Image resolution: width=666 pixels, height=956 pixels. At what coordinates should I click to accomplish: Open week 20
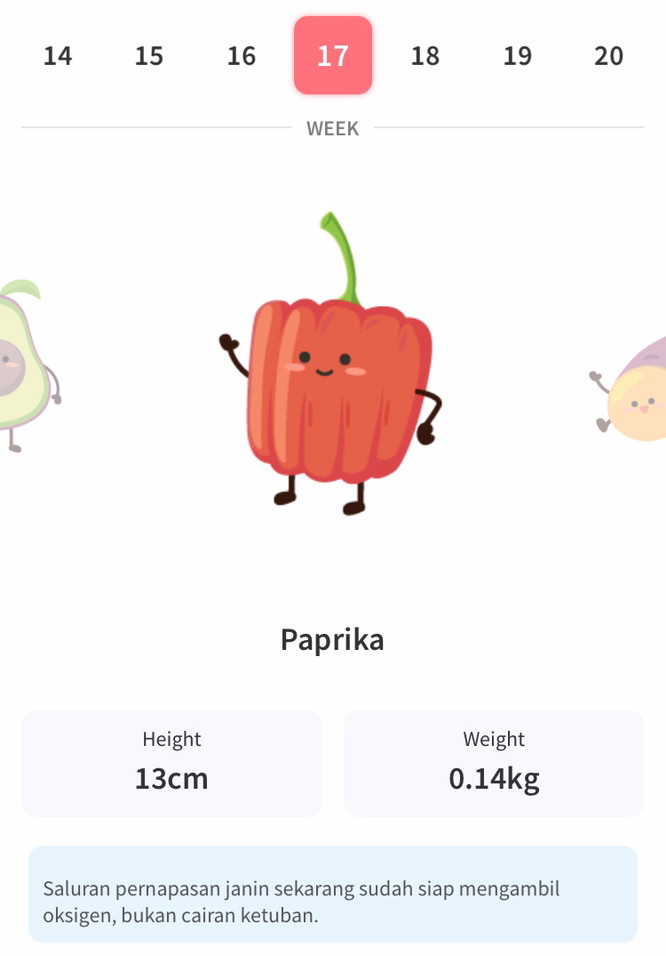click(608, 56)
